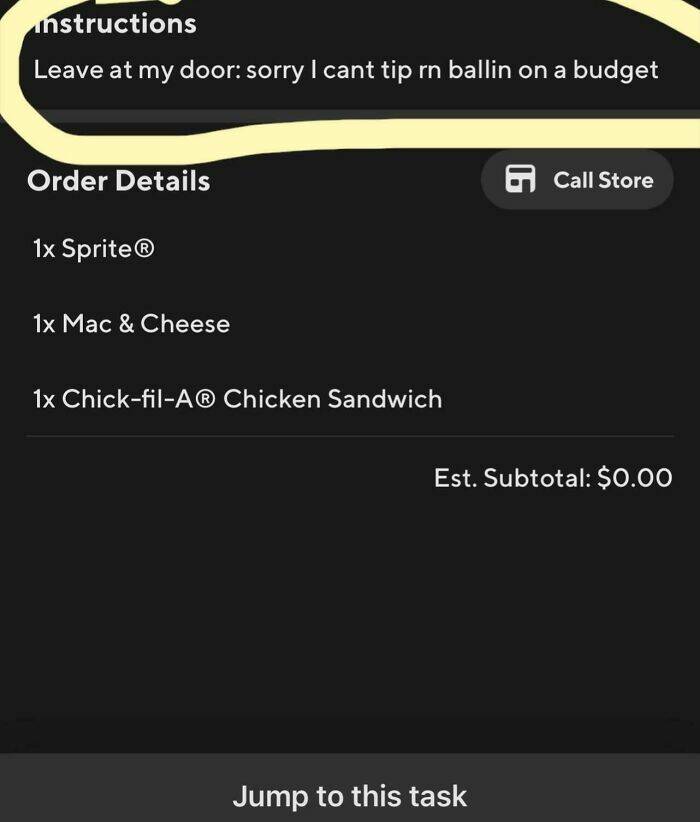700x822 pixels.
Task: Call the store
Action: coord(578,180)
